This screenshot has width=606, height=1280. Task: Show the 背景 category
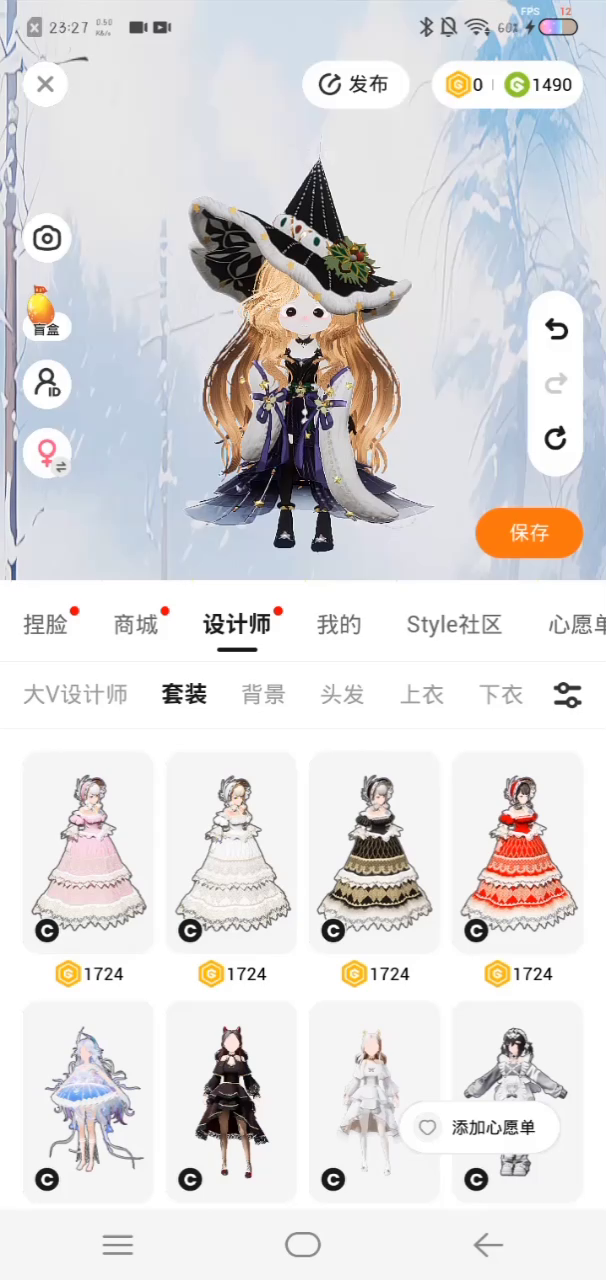pyautogui.click(x=264, y=695)
